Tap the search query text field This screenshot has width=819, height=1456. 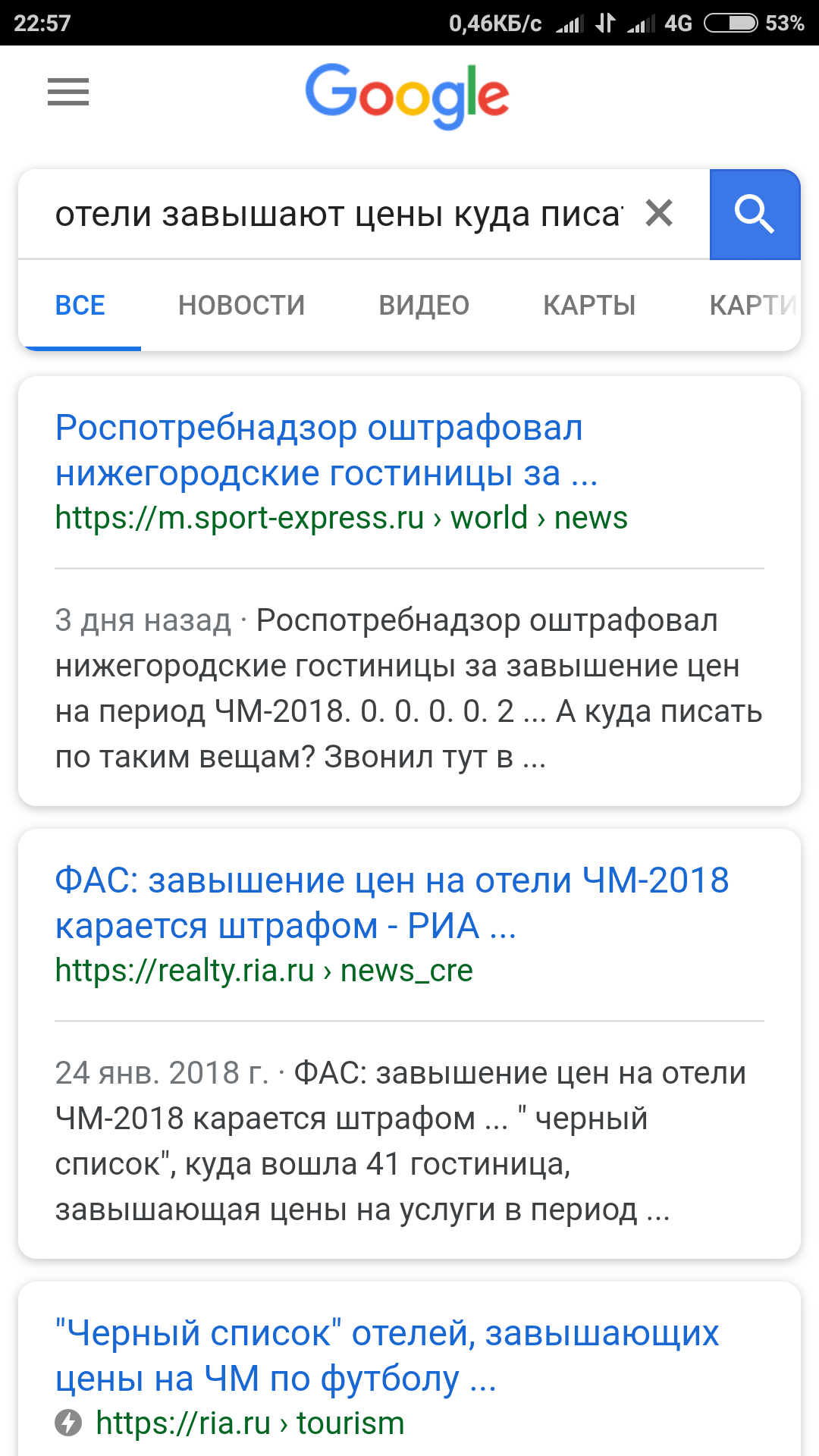point(337,215)
